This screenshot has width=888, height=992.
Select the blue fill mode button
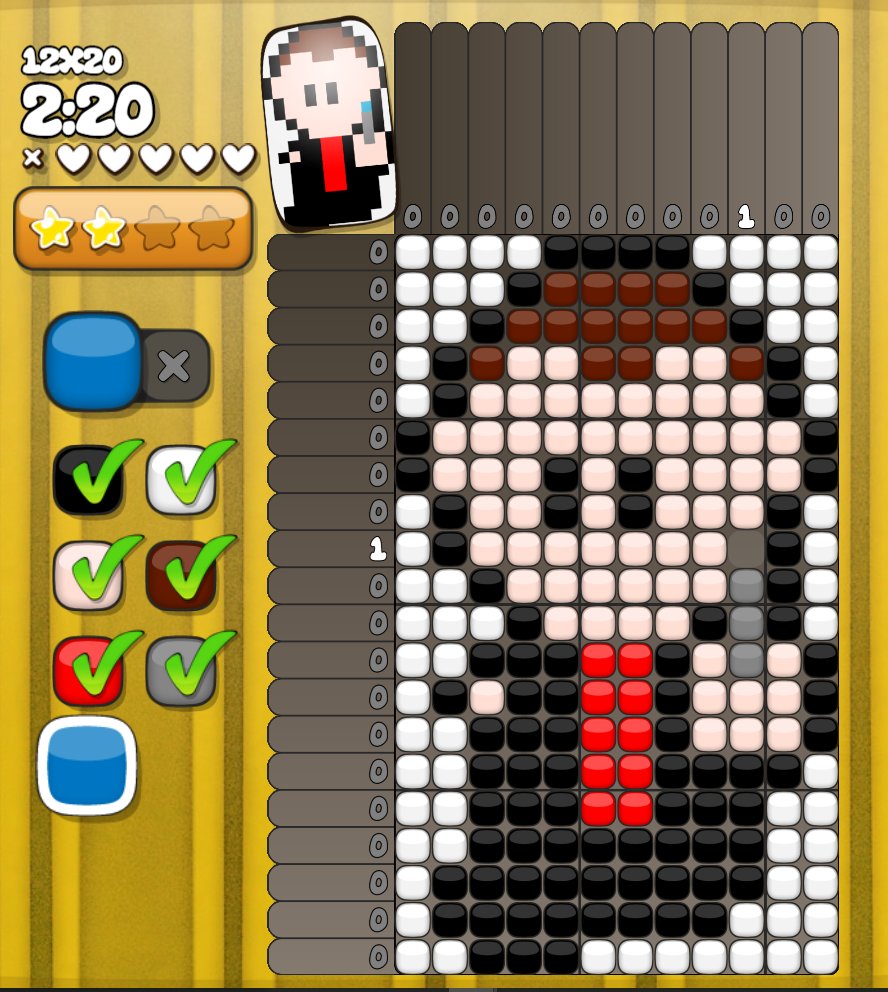93,362
